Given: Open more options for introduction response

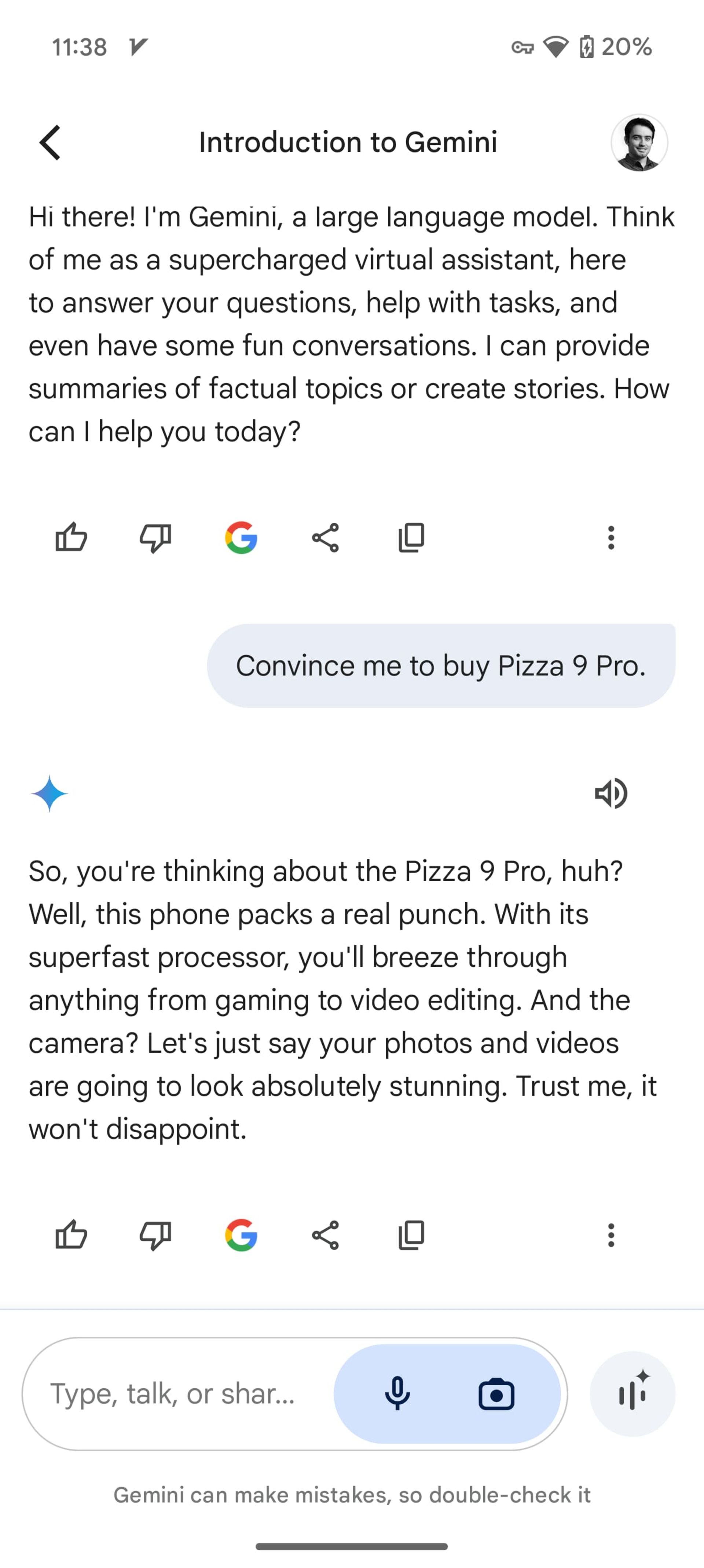Looking at the screenshot, I should [611, 537].
